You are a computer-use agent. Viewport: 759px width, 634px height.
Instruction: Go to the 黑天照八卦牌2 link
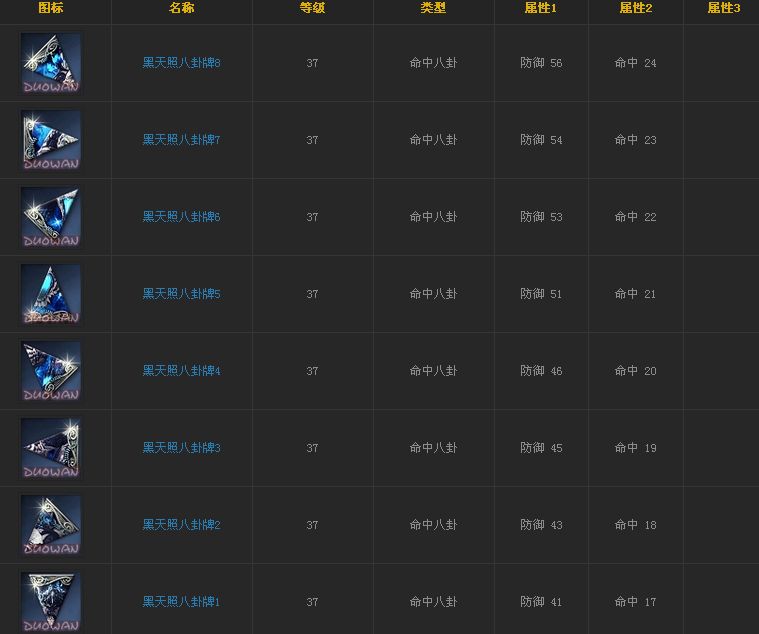tap(181, 525)
